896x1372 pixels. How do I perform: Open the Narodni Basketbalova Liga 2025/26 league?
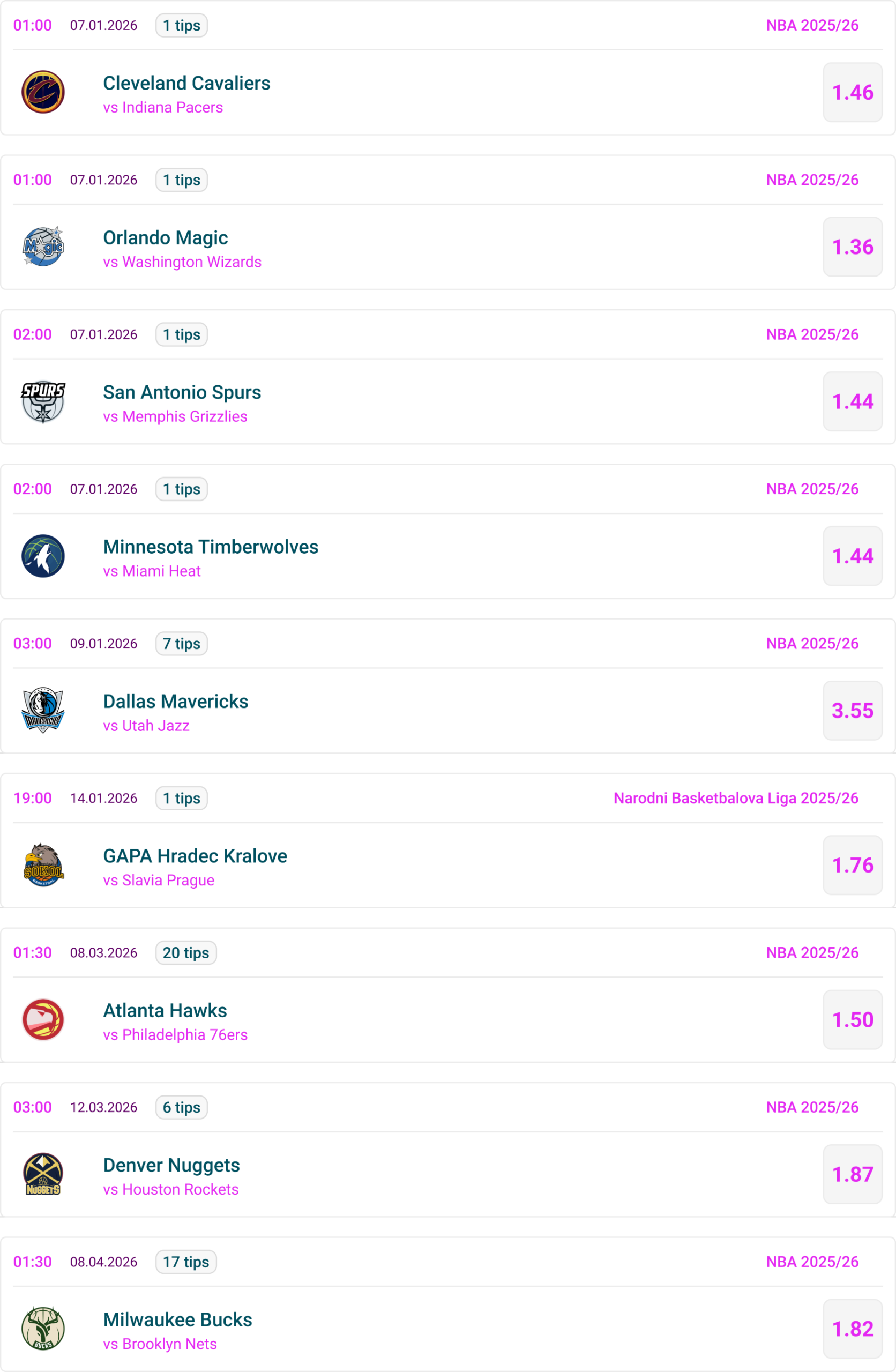(x=735, y=798)
